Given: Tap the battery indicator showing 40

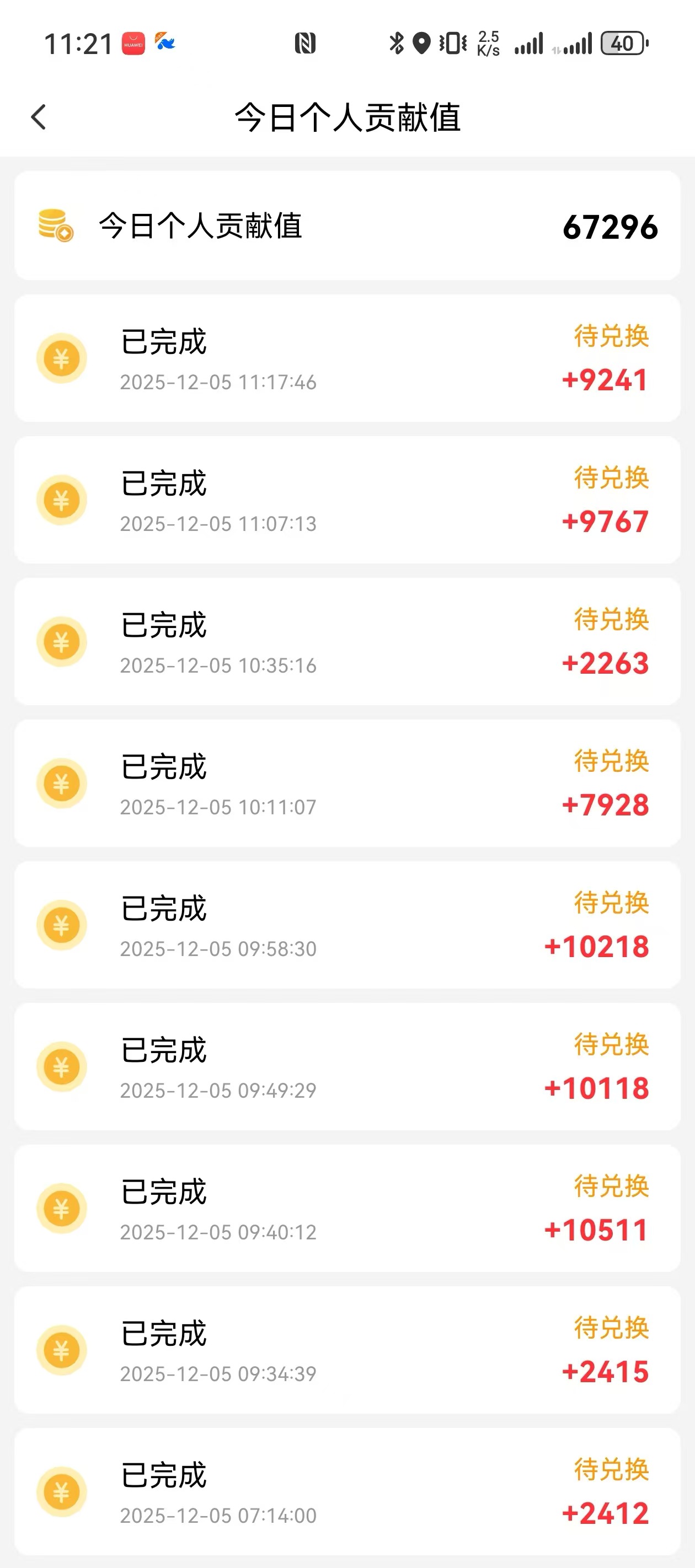Looking at the screenshot, I should [623, 42].
